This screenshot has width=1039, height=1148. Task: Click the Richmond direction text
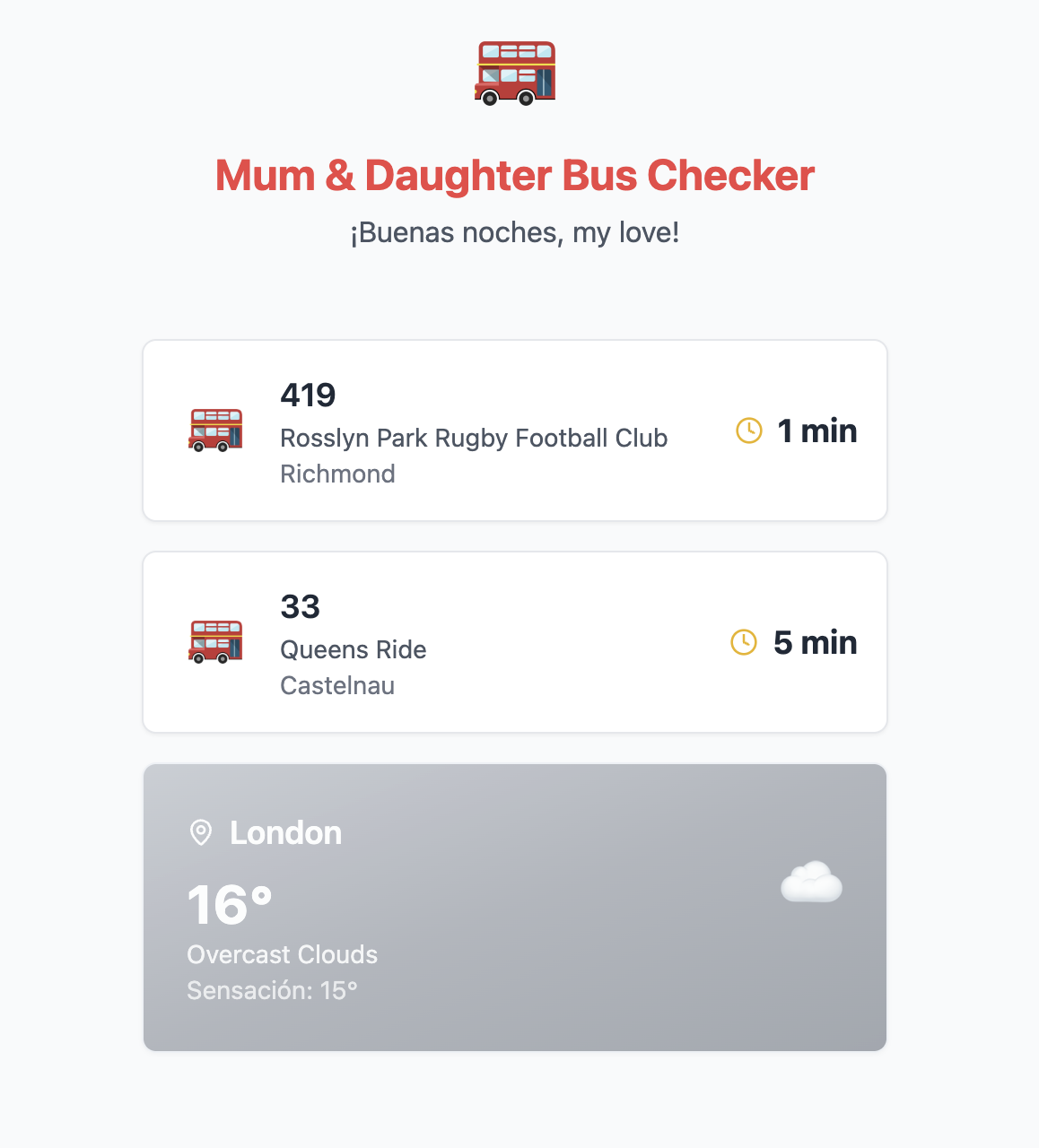tap(337, 474)
